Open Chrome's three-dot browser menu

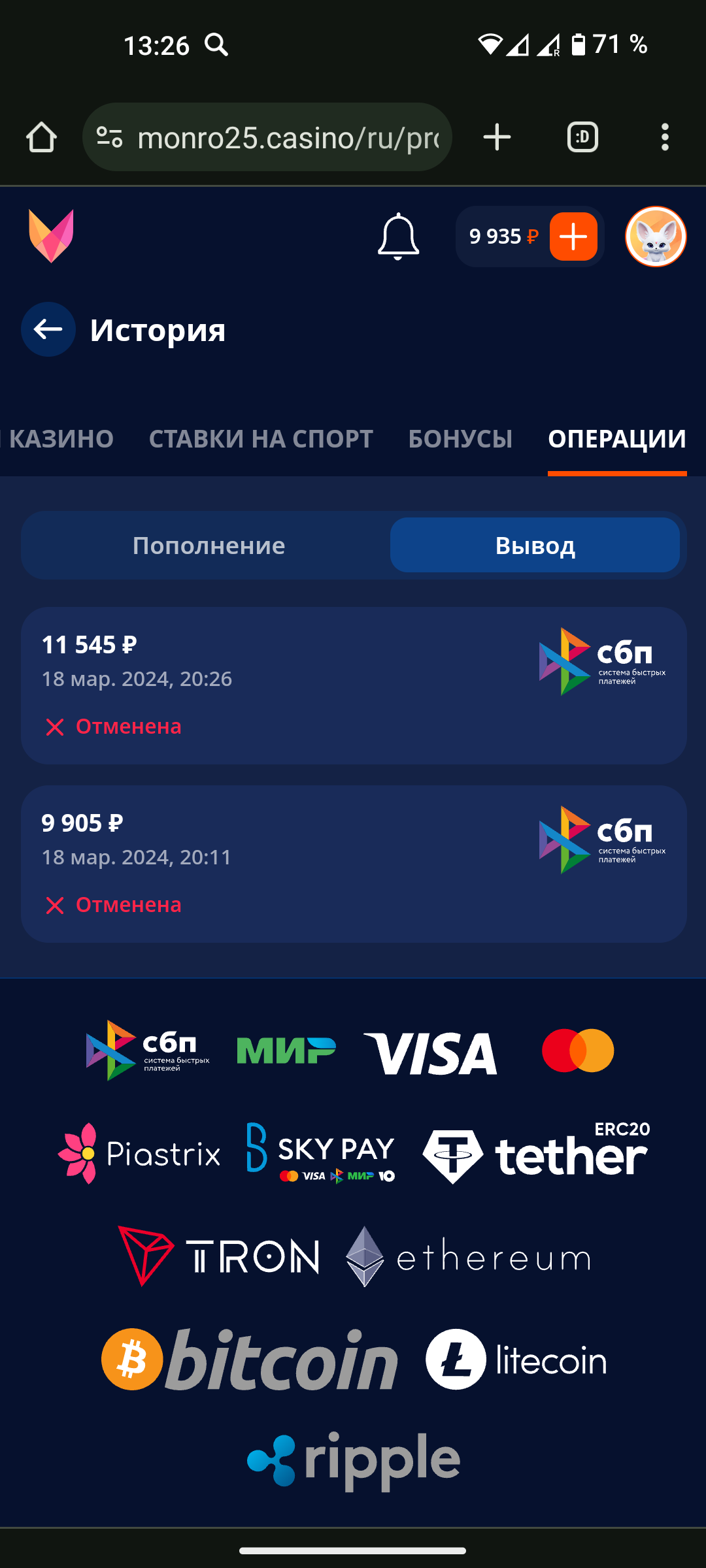coord(665,137)
